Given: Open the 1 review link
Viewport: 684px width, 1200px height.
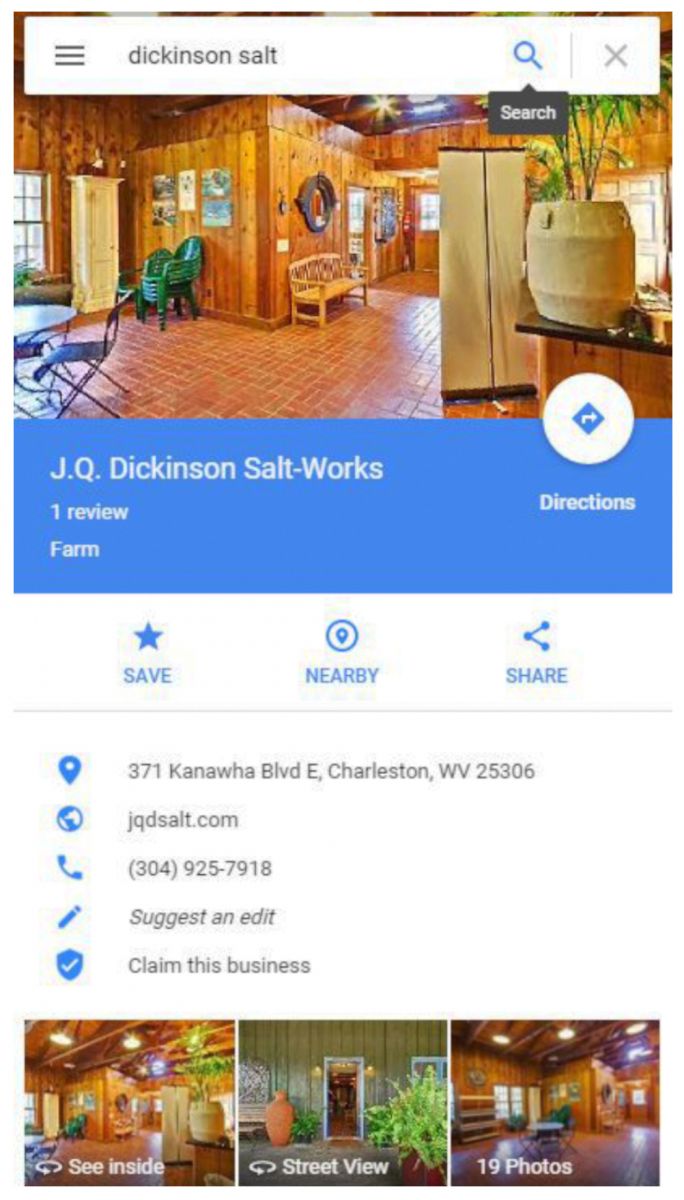Looking at the screenshot, I should coord(89,512).
